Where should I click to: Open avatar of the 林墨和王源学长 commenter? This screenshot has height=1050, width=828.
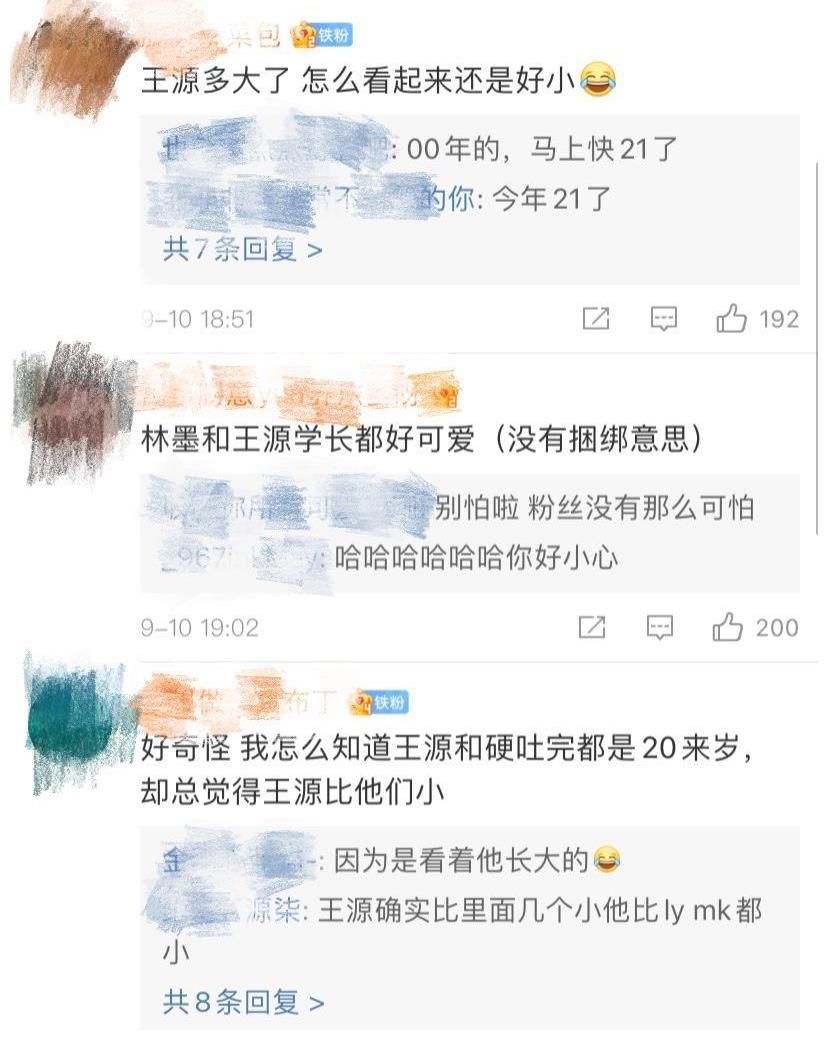pos(72,408)
